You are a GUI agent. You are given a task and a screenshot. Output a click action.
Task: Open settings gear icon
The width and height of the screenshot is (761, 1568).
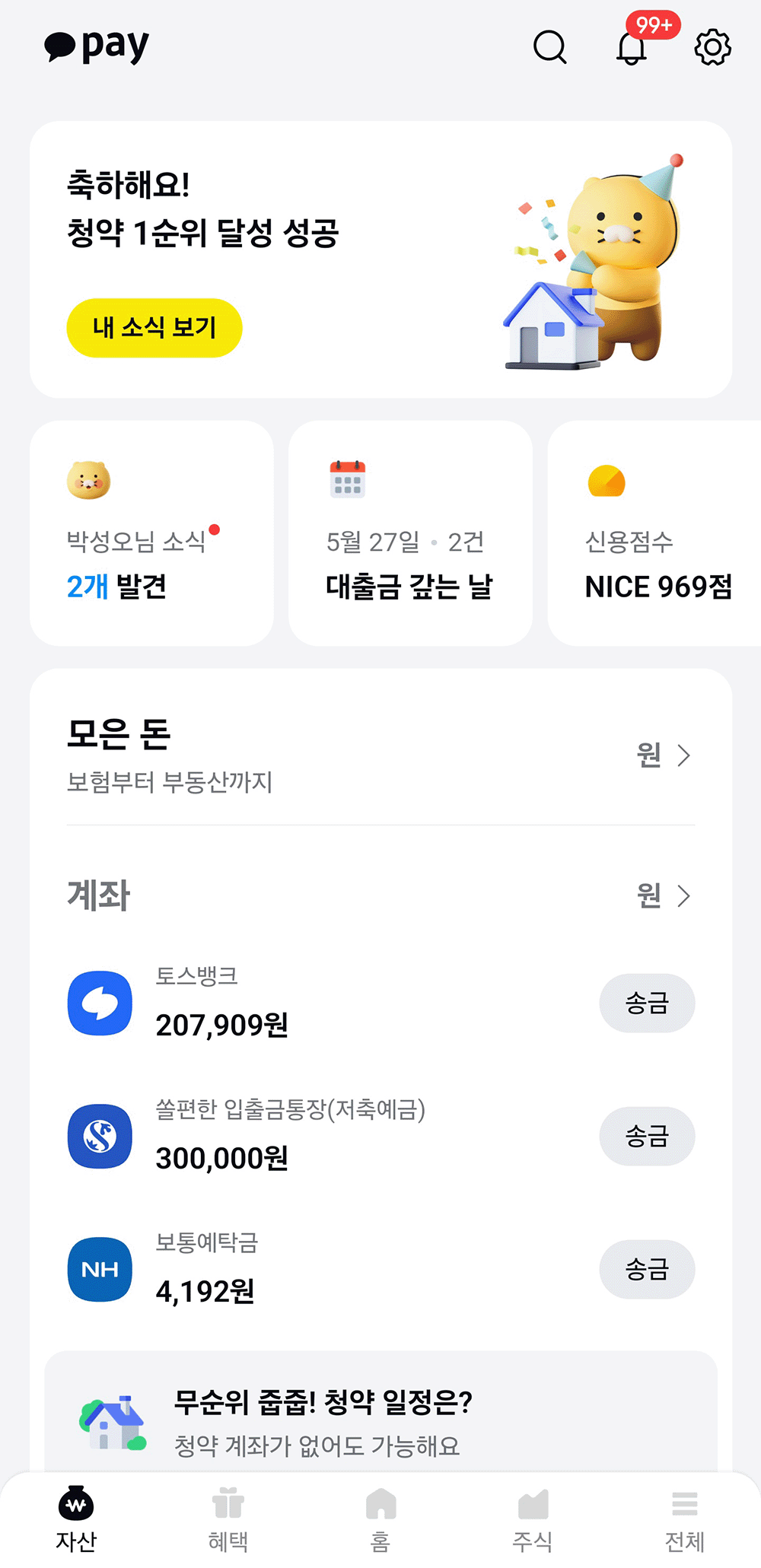click(712, 47)
